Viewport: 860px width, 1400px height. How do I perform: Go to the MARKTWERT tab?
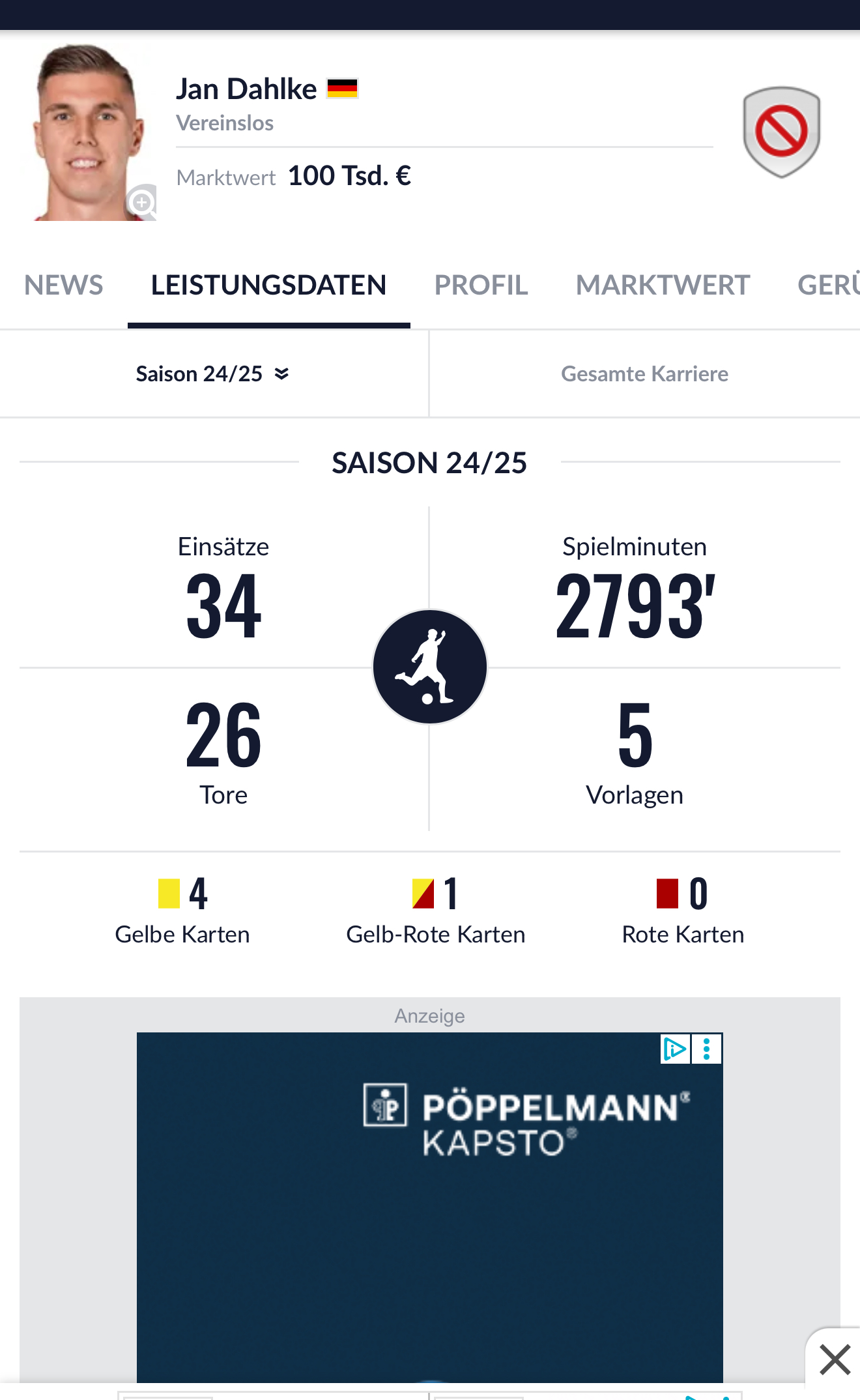[x=663, y=285]
